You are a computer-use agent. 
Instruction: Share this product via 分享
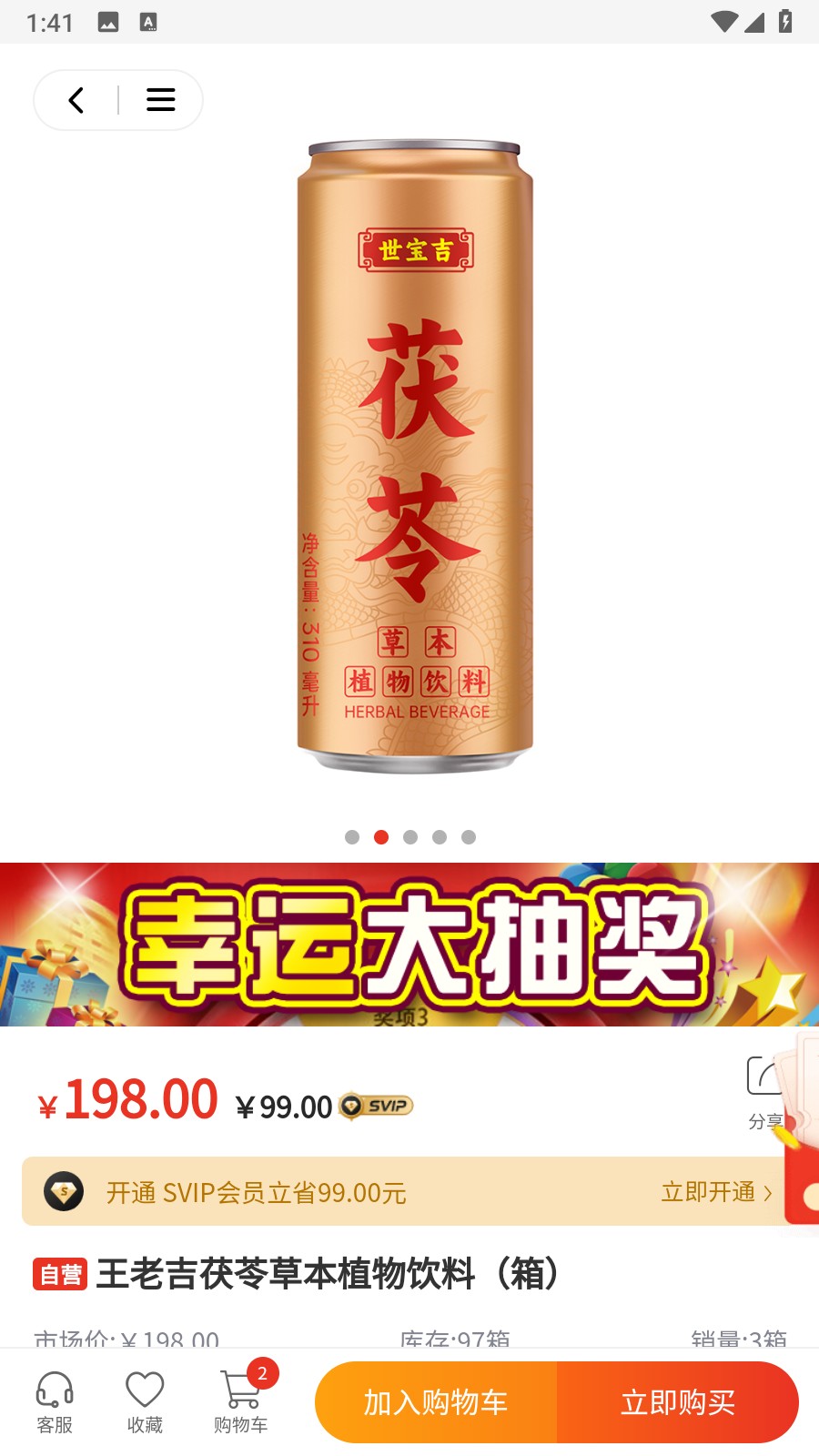point(763,1092)
